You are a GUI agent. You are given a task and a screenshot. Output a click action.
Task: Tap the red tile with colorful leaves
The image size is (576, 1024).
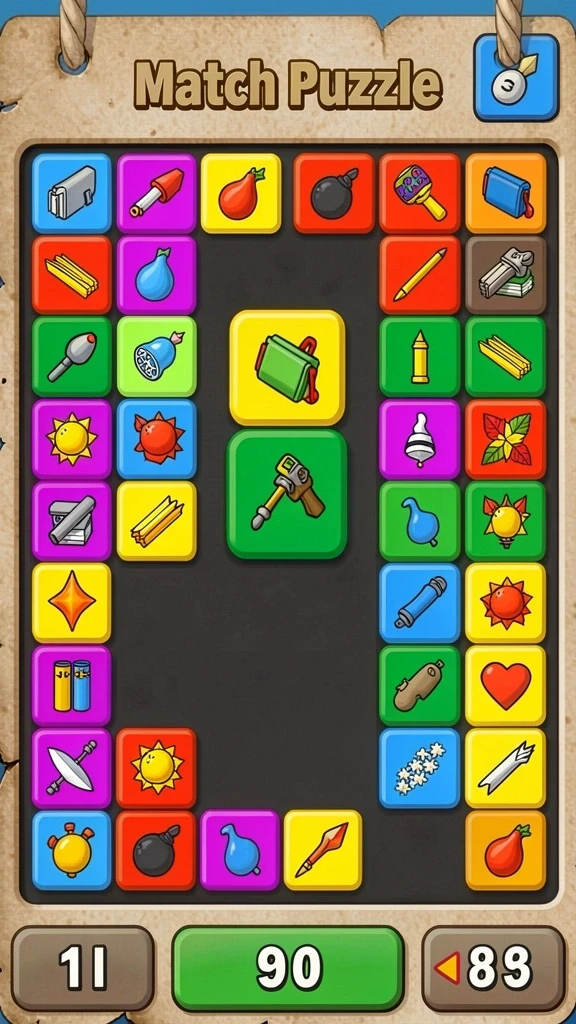505,440
